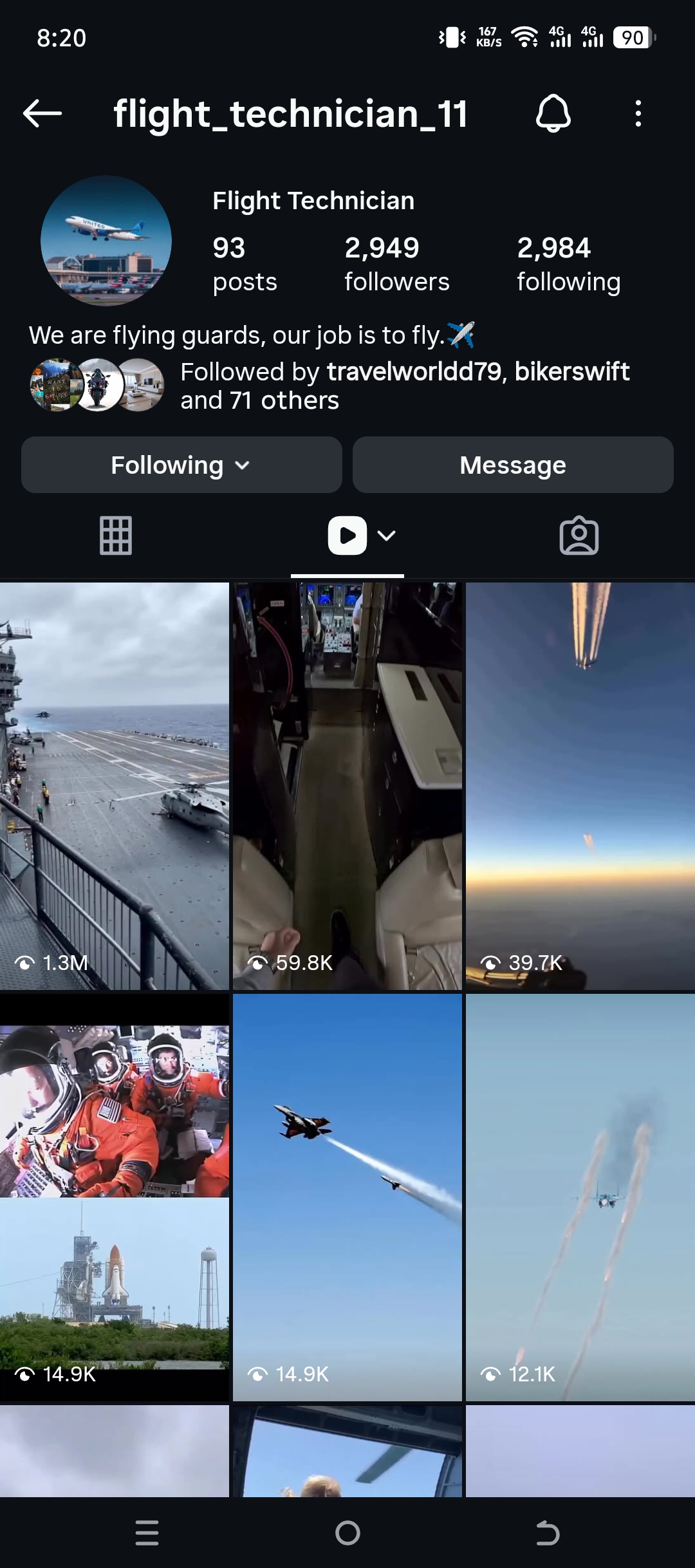Open the 93 posts counter
This screenshot has width=695, height=1568.
245,263
